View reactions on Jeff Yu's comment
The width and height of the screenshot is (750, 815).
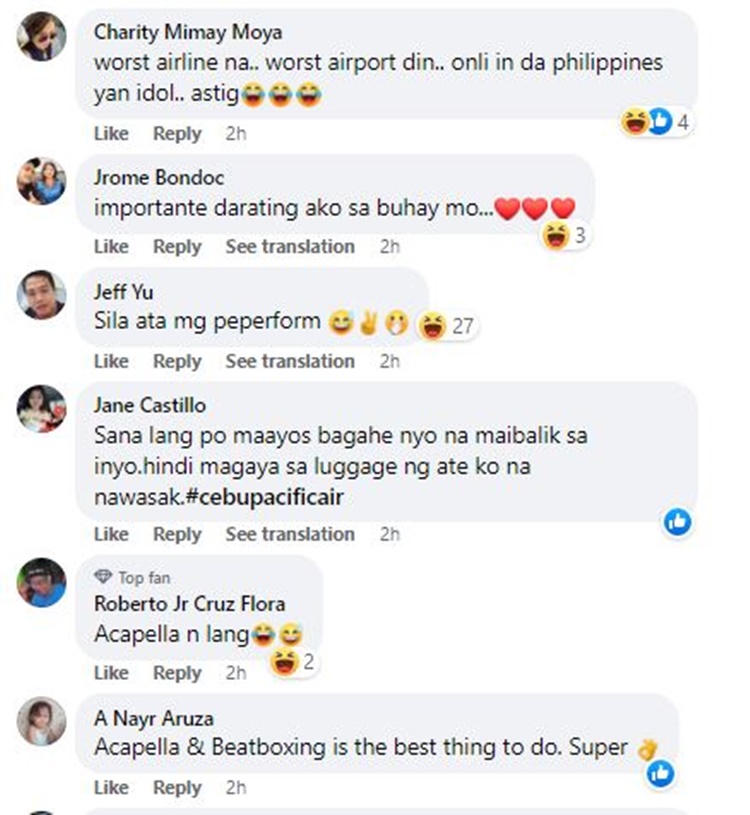(x=446, y=326)
